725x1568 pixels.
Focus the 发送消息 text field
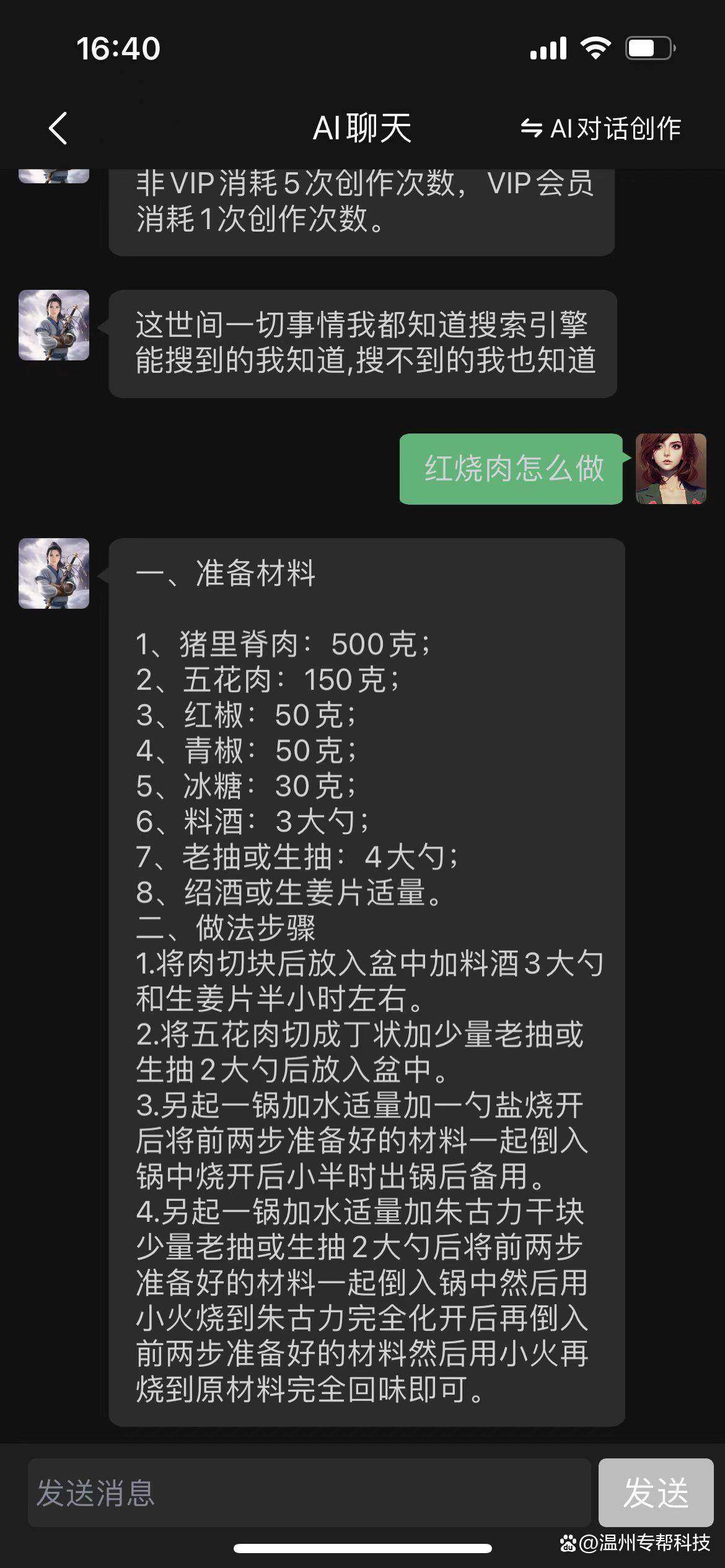[x=309, y=1492]
